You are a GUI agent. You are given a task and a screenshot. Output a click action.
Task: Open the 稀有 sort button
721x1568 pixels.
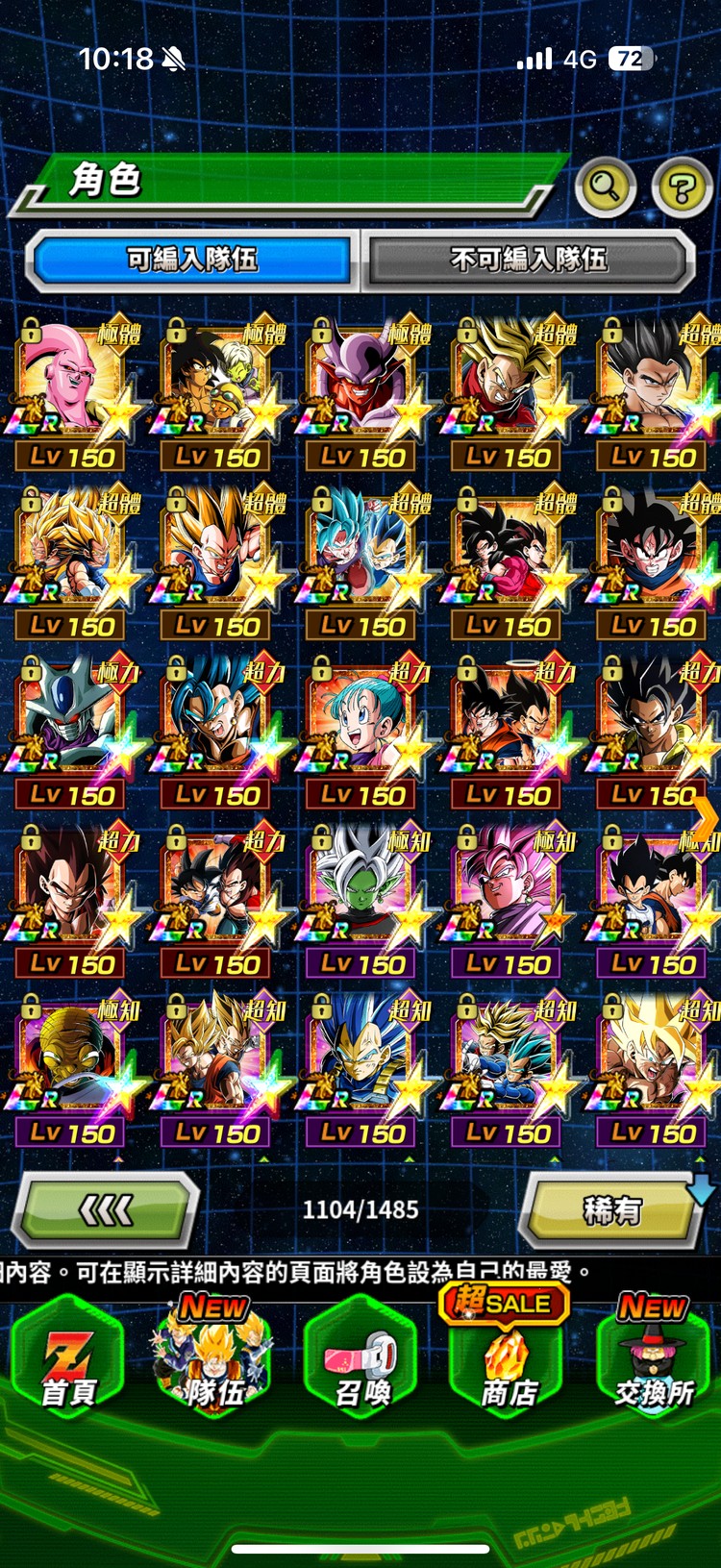[613, 1210]
